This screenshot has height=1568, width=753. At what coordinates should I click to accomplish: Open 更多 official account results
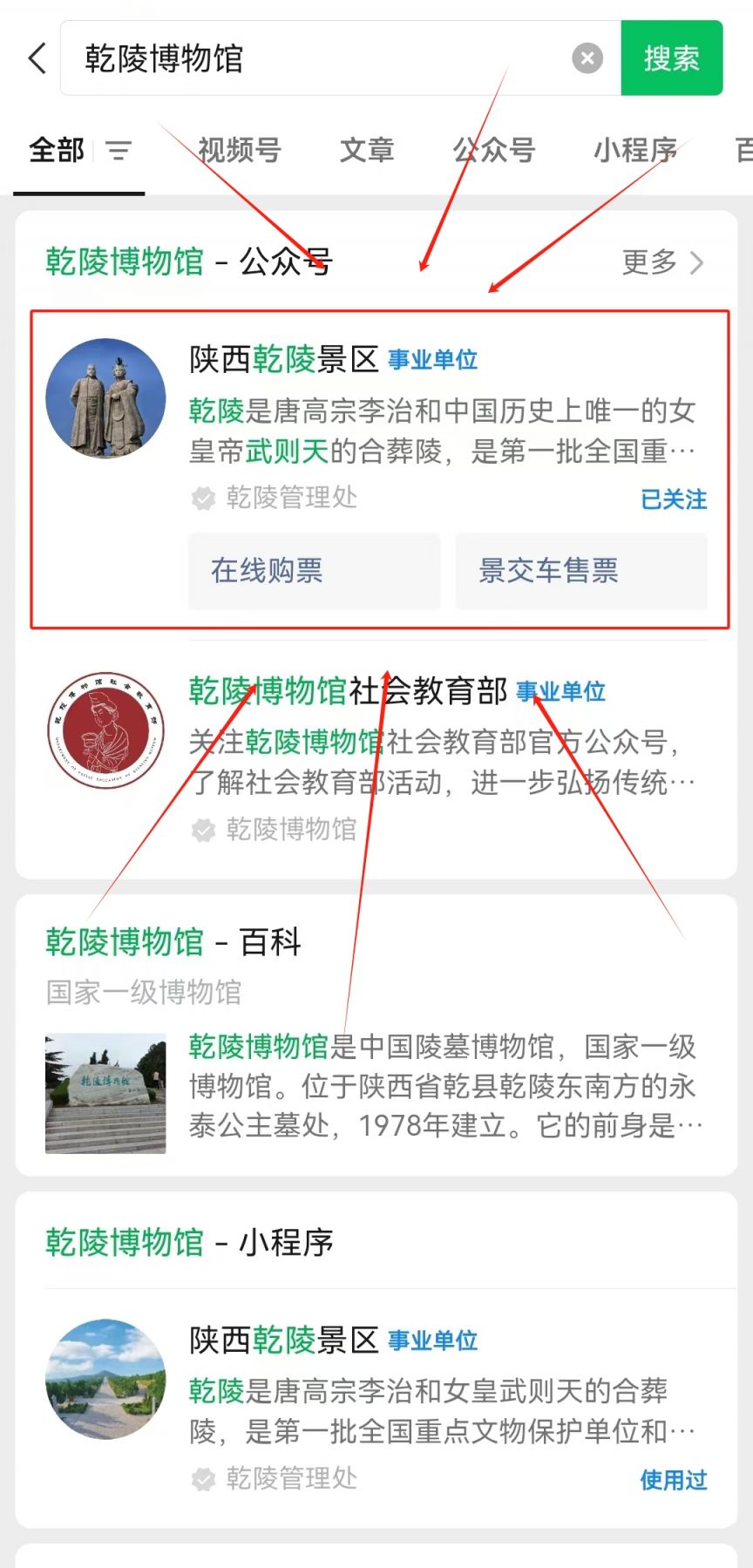tap(662, 261)
